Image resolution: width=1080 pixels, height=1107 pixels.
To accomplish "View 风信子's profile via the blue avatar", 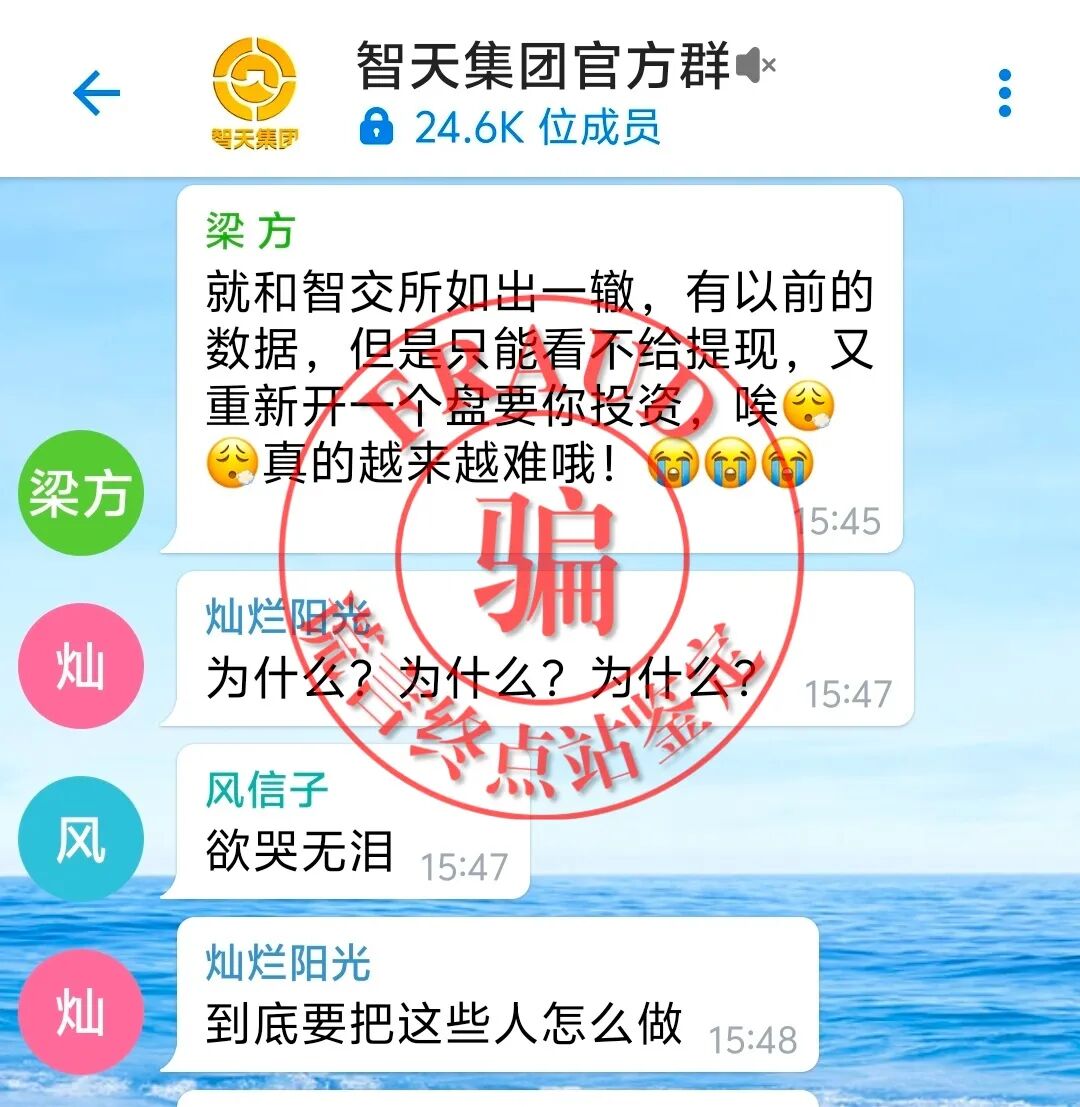I will (81, 838).
